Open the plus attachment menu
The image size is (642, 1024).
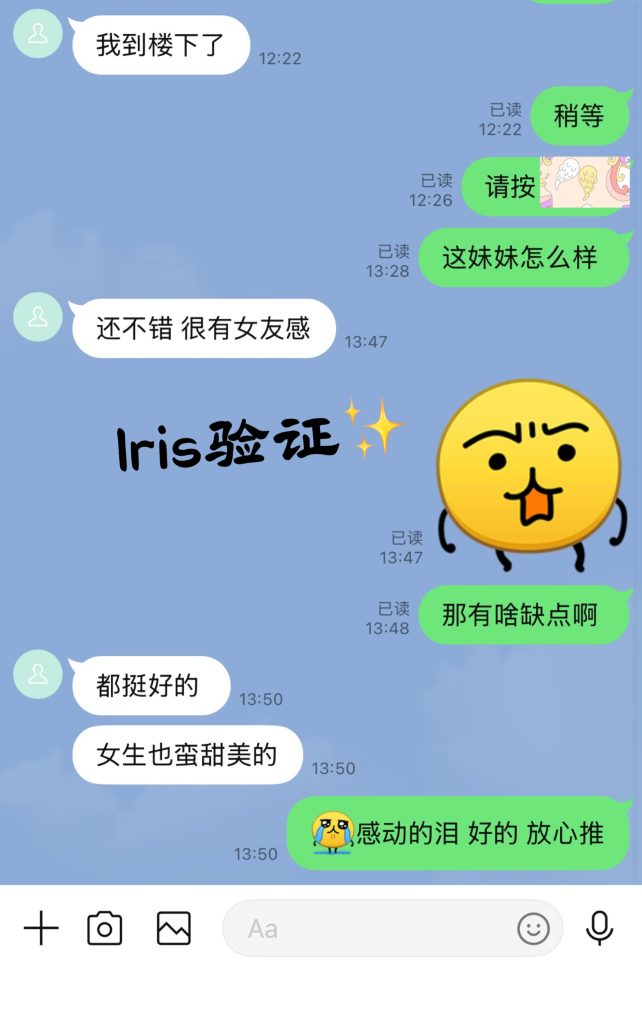point(41,929)
